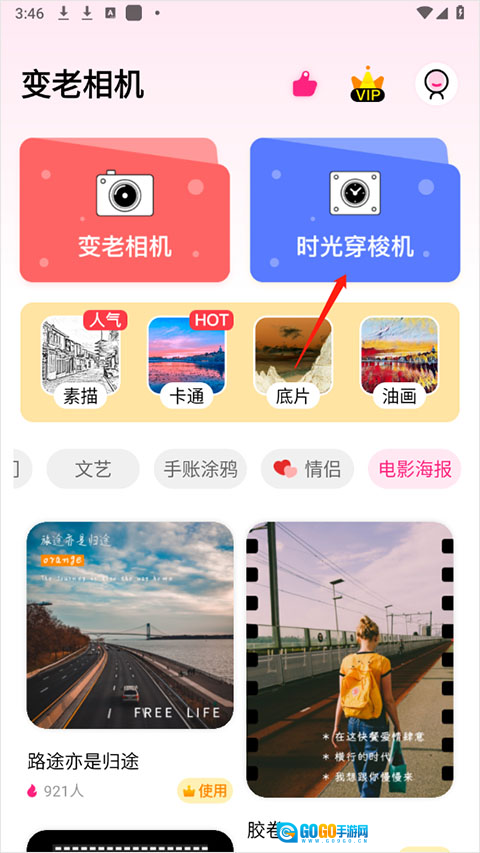Switch to the 电影海报 category chip
The image size is (480, 853).
tap(415, 469)
